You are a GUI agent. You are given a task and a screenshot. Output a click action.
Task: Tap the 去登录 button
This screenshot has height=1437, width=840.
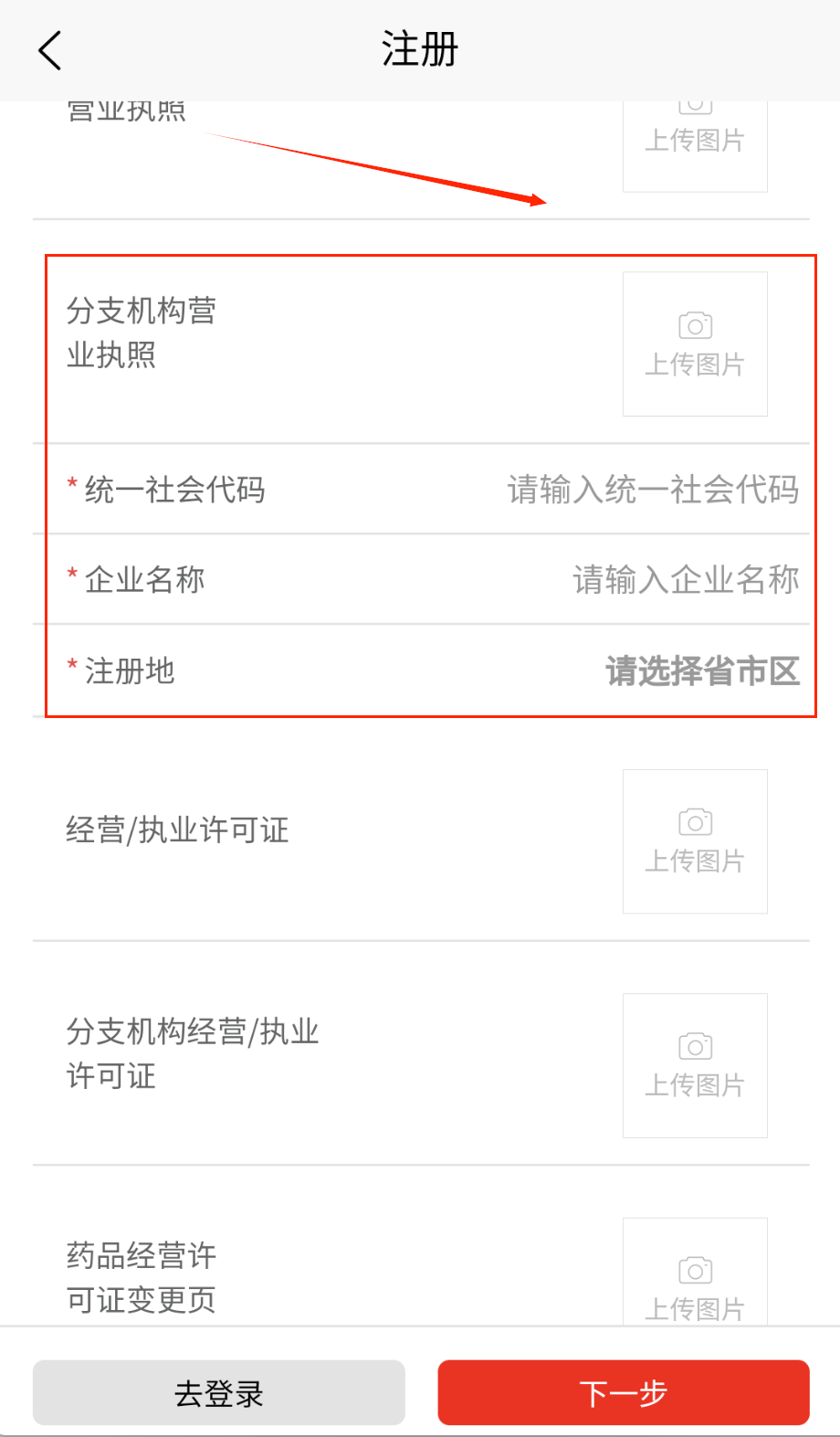(219, 1393)
